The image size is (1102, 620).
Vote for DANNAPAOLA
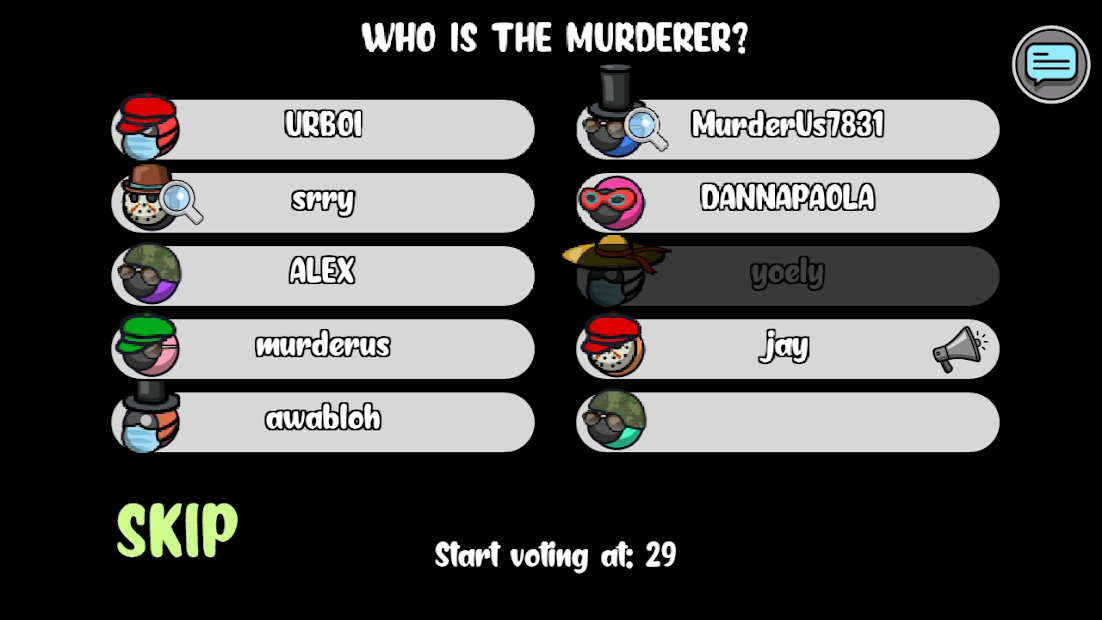788,202
